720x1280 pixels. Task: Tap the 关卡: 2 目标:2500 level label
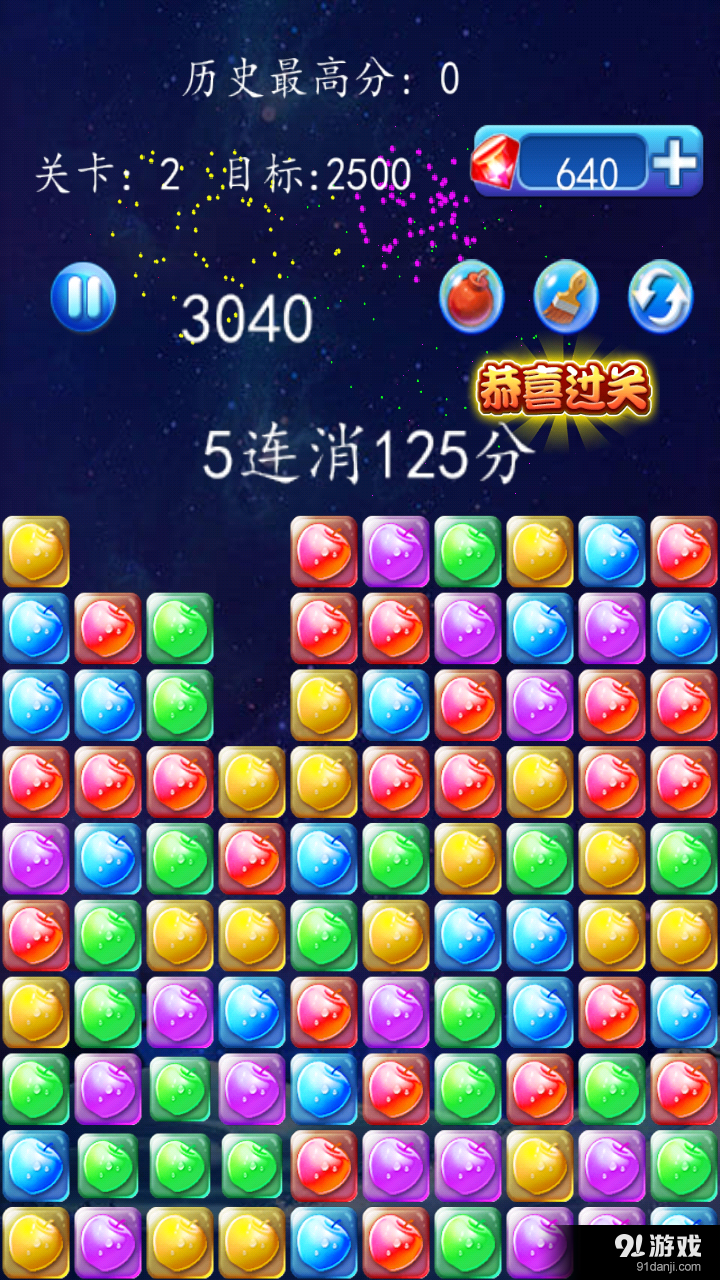[x=225, y=172]
